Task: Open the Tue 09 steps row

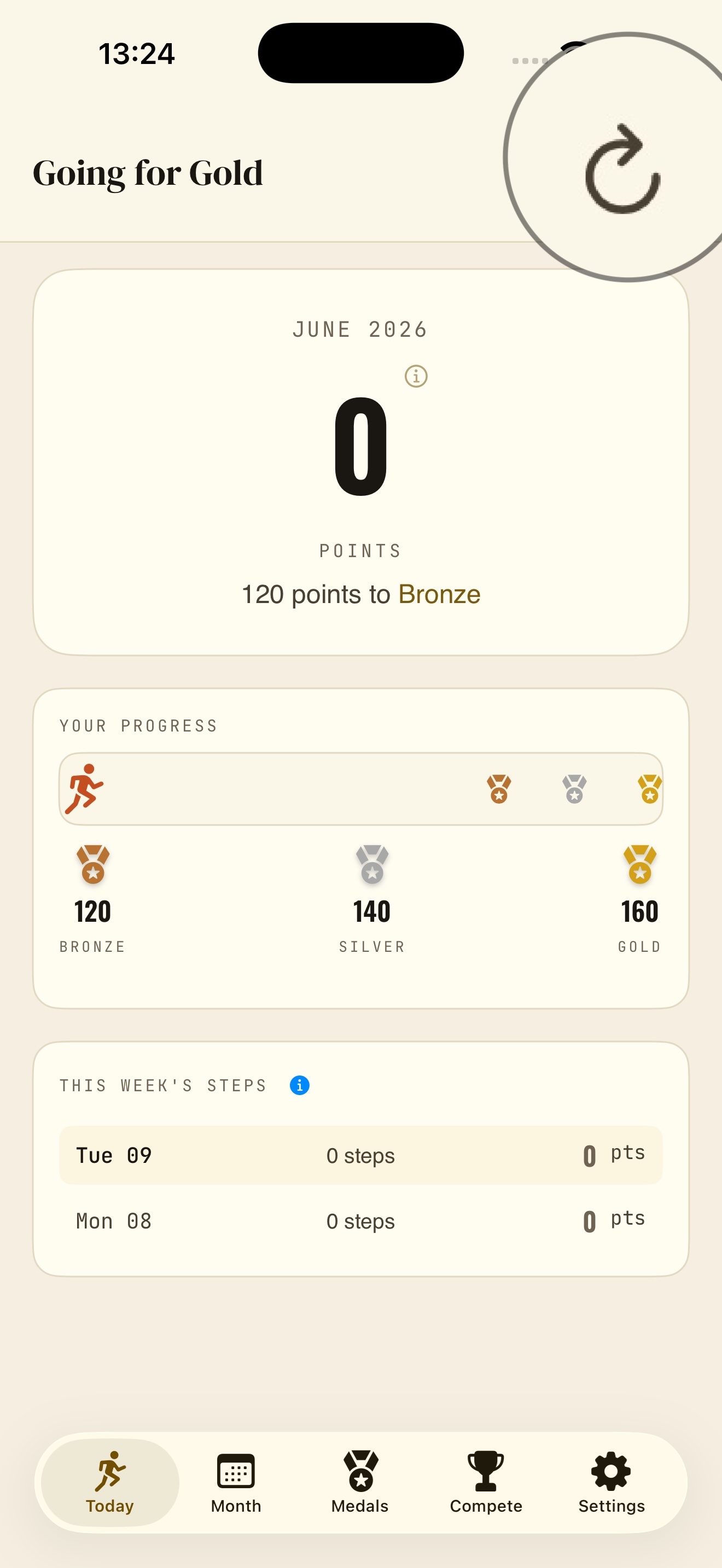Action: click(361, 1155)
